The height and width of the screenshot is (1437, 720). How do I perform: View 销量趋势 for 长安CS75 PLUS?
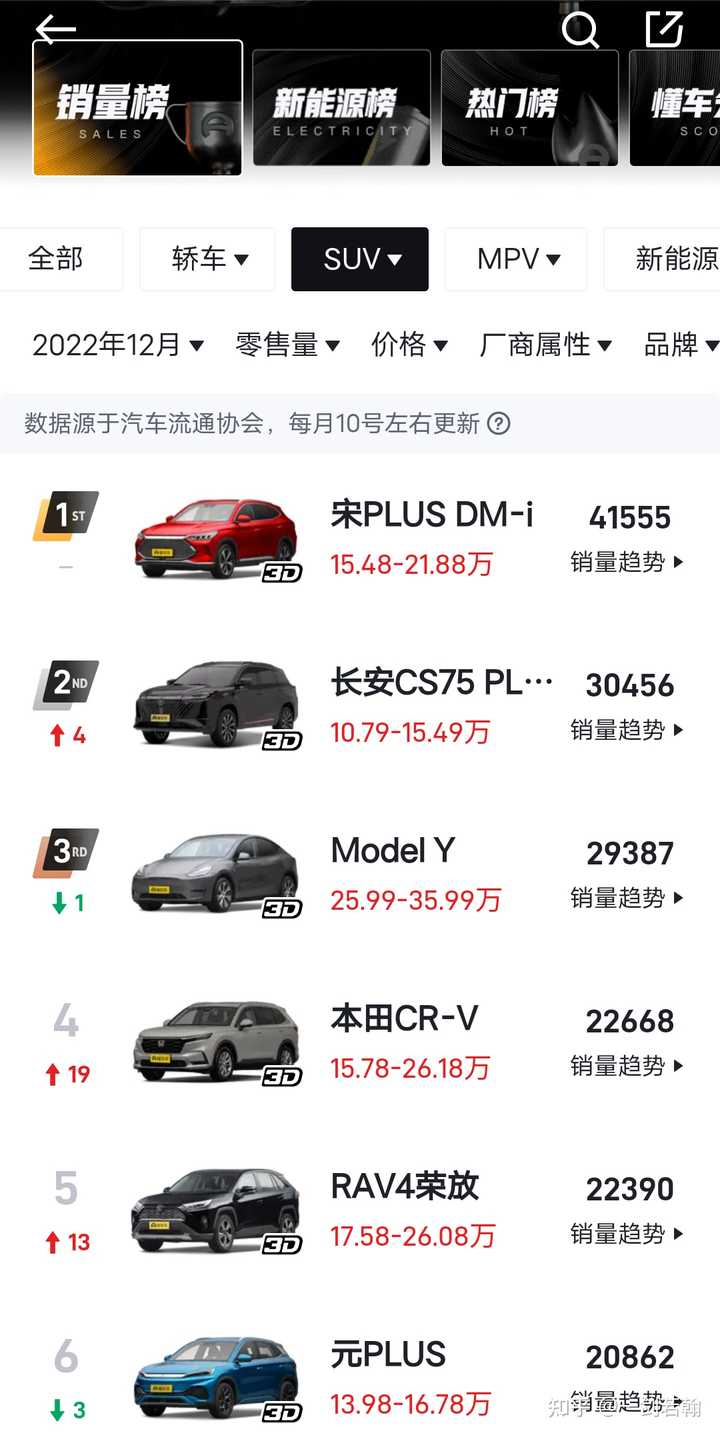[x=627, y=730]
